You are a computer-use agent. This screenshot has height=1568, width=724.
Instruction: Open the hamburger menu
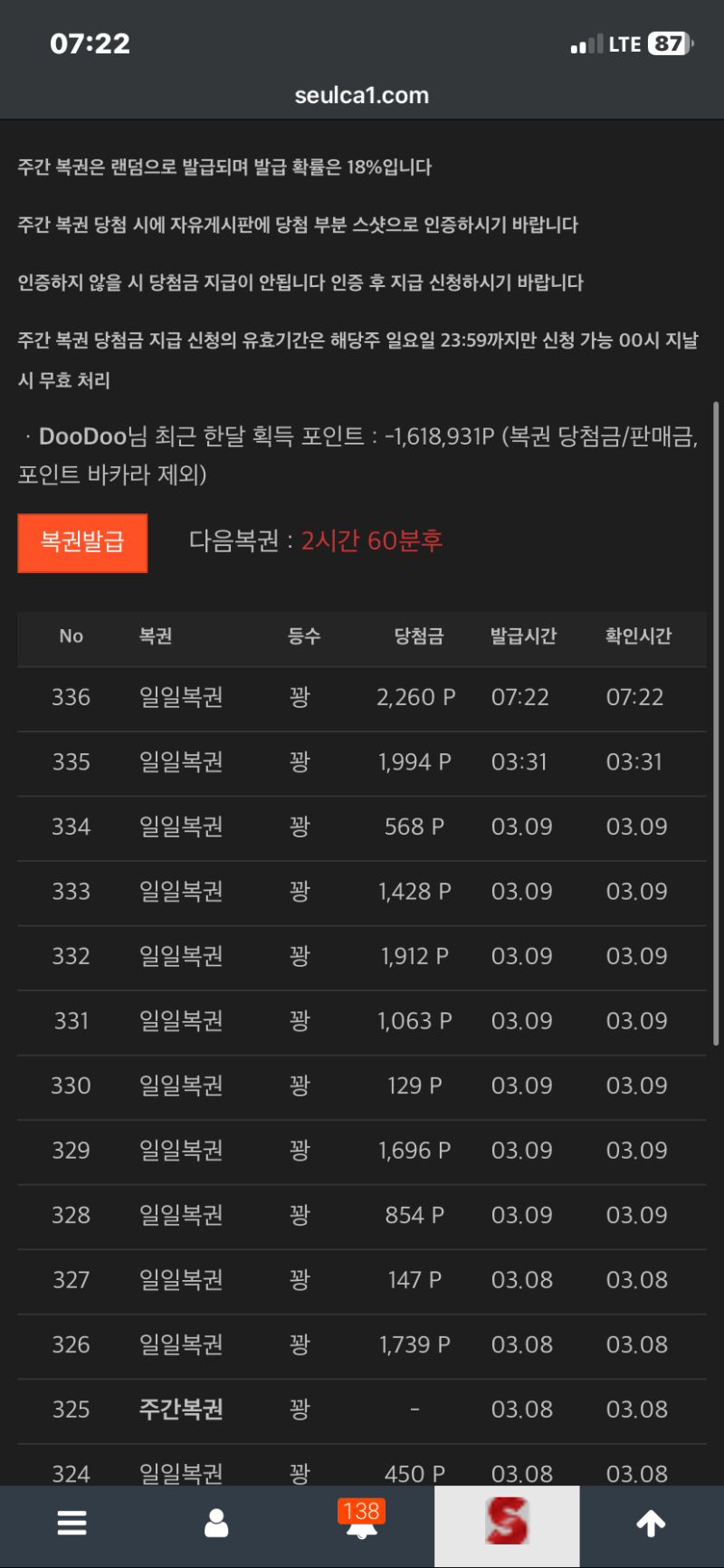pyautogui.click(x=72, y=1524)
